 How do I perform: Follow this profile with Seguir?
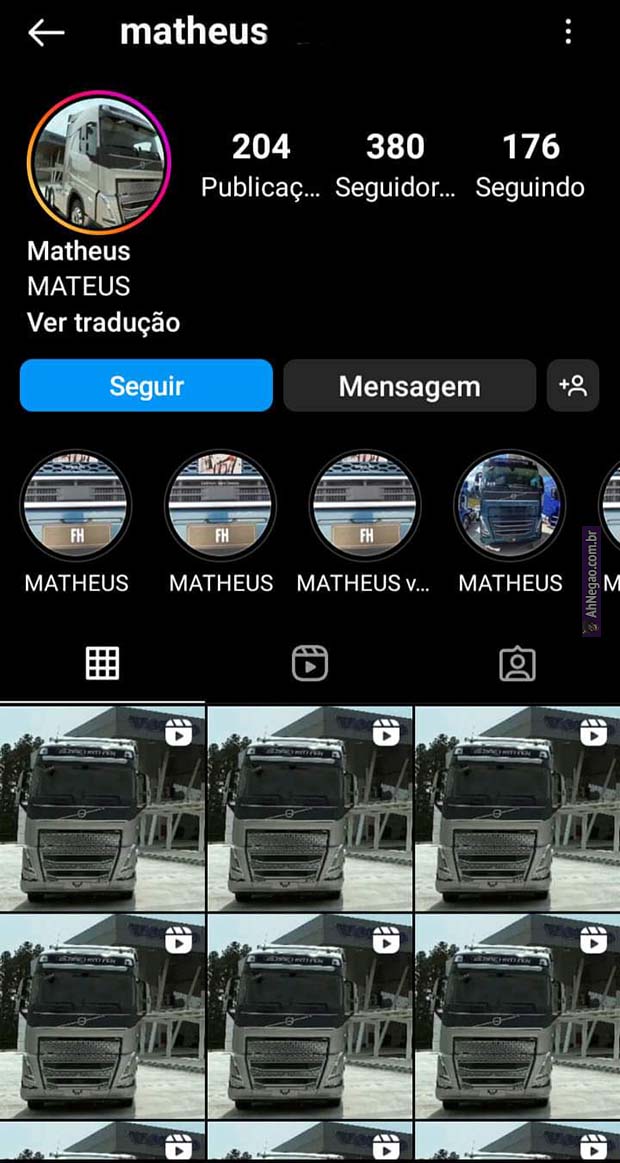click(146, 386)
